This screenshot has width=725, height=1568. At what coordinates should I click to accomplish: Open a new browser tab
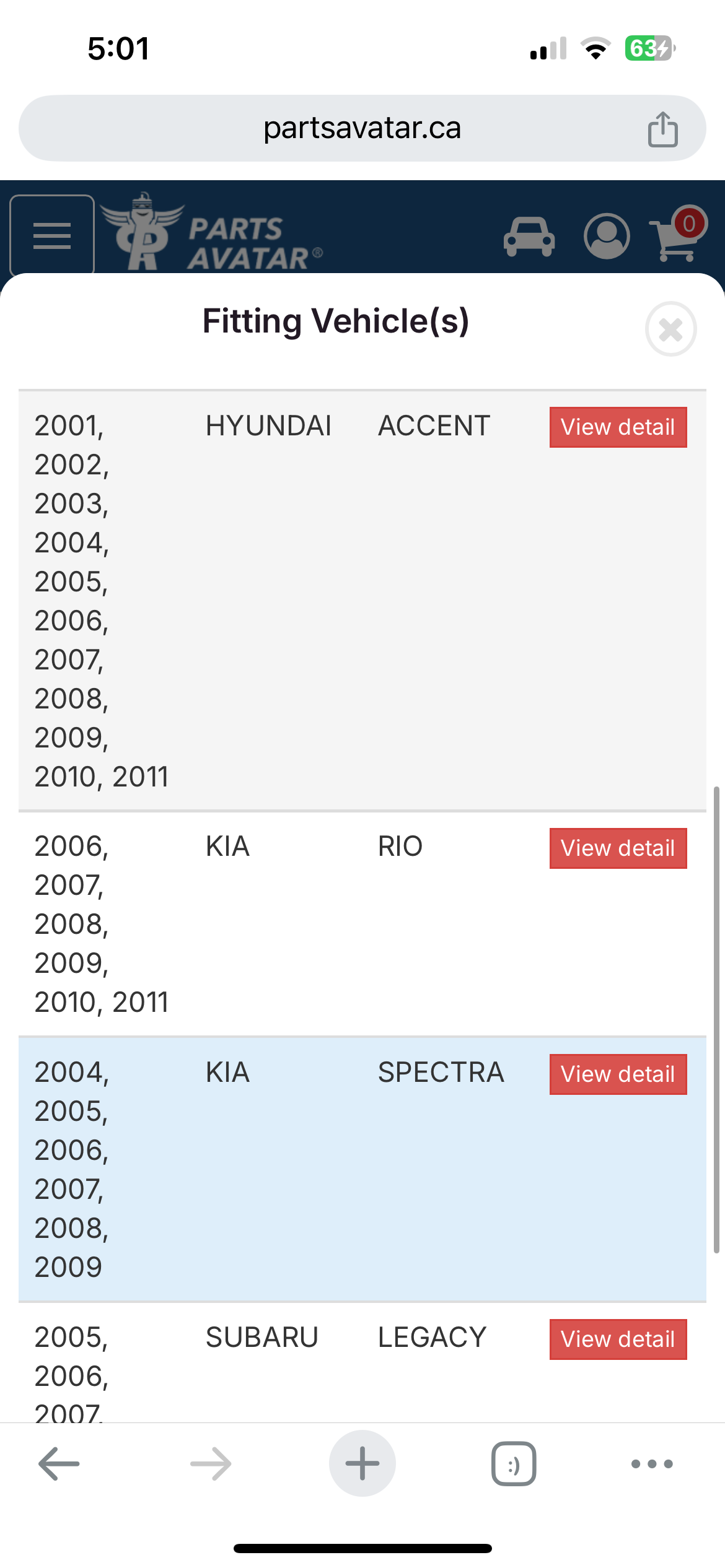coord(362,1464)
